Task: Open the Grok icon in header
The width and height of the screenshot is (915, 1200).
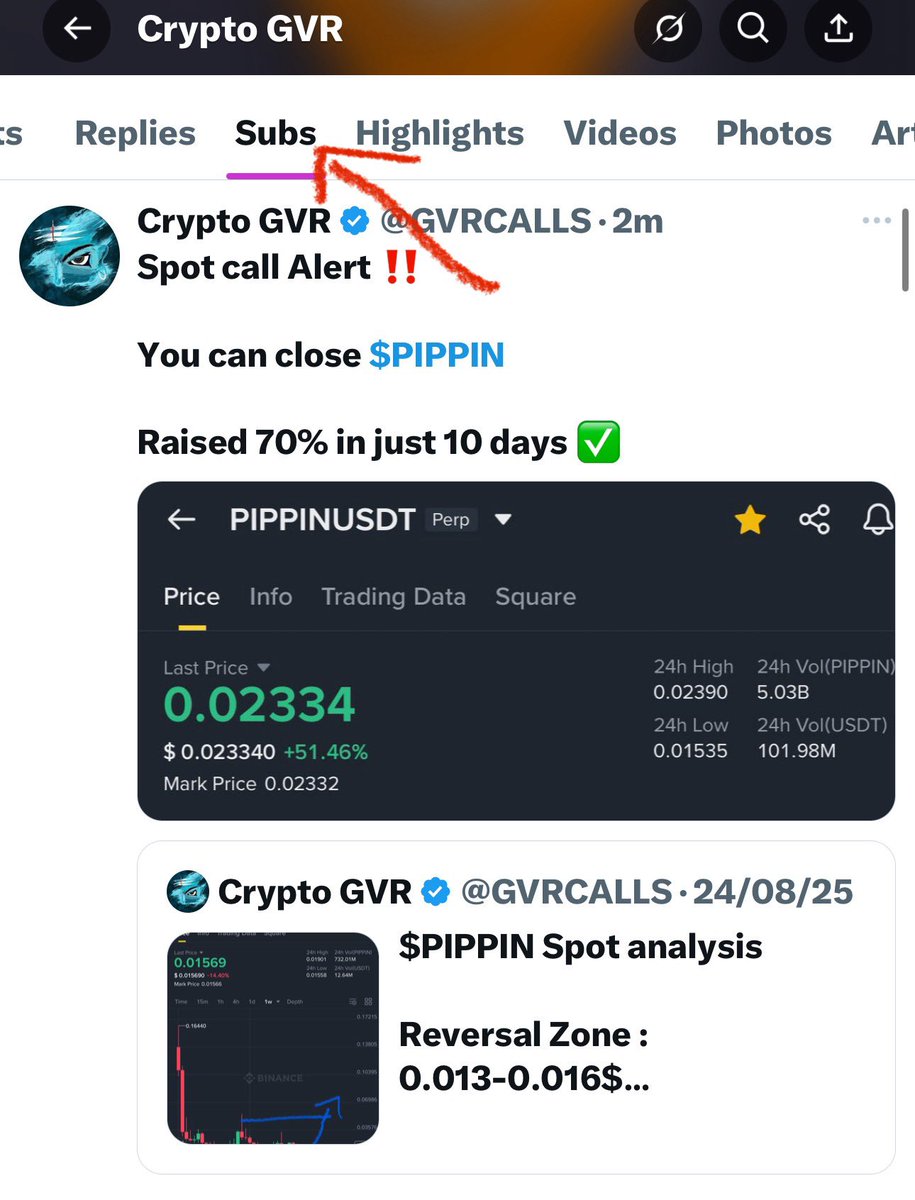Action: click(669, 29)
